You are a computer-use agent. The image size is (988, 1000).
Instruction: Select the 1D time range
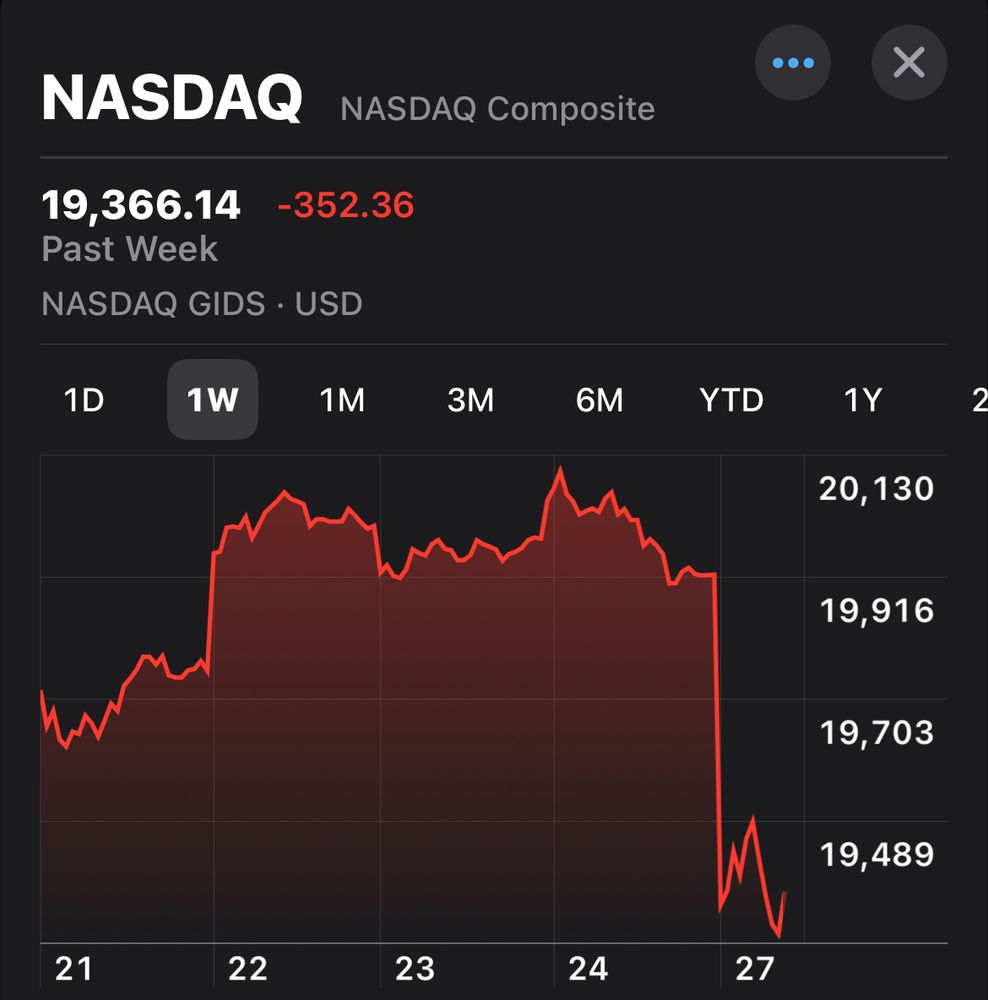coord(85,399)
